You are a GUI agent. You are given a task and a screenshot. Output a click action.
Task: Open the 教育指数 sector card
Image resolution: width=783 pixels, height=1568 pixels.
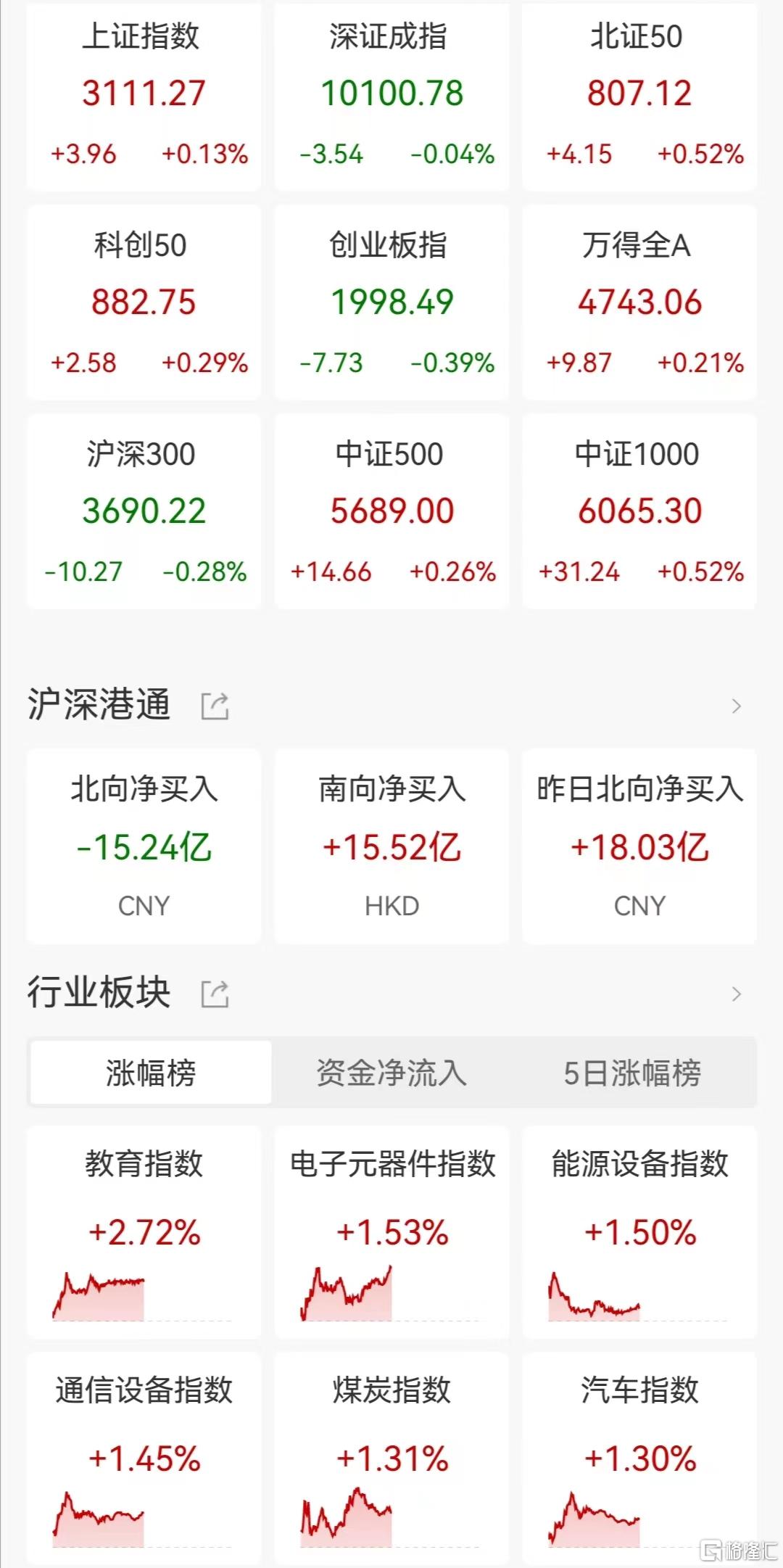coord(144,1232)
